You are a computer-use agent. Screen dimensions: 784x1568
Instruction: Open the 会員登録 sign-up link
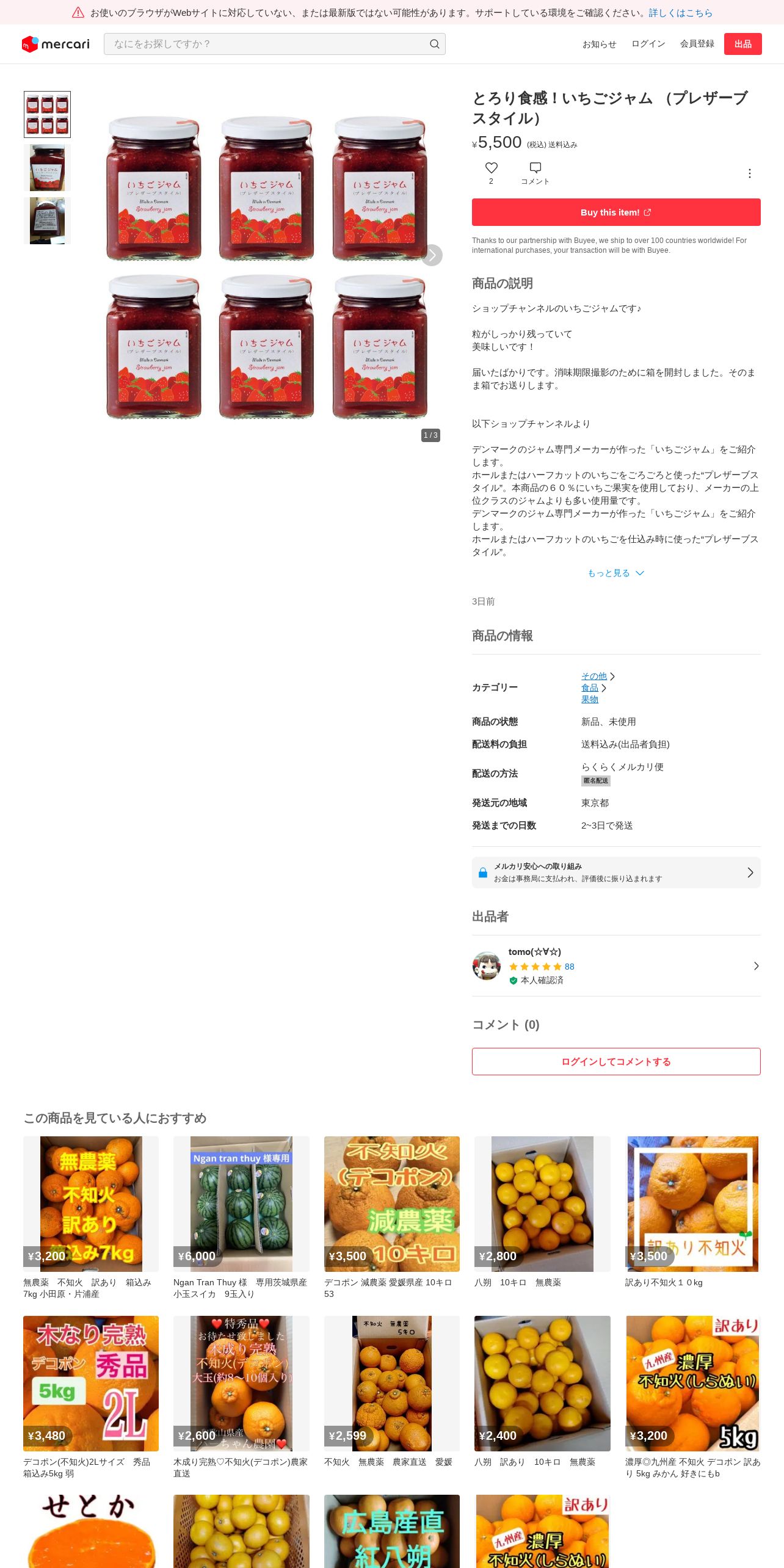click(x=697, y=44)
